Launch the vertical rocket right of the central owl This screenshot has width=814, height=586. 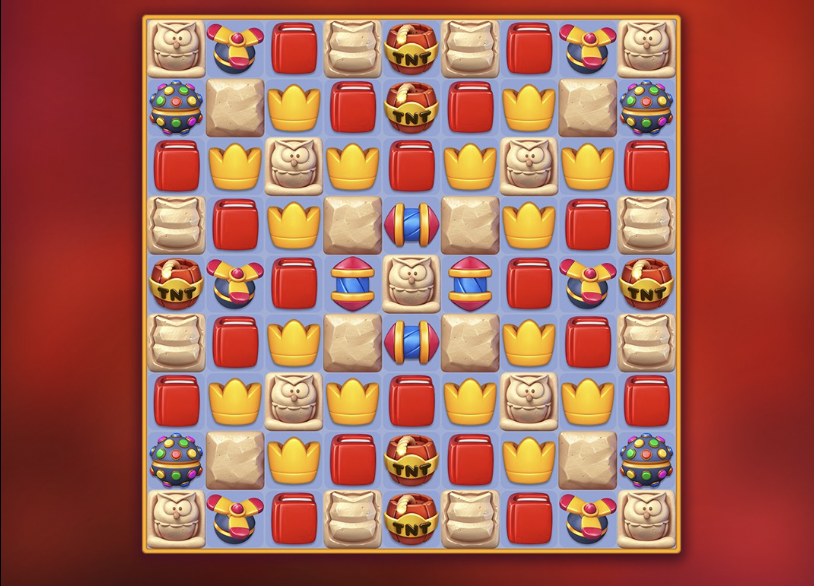470,283
